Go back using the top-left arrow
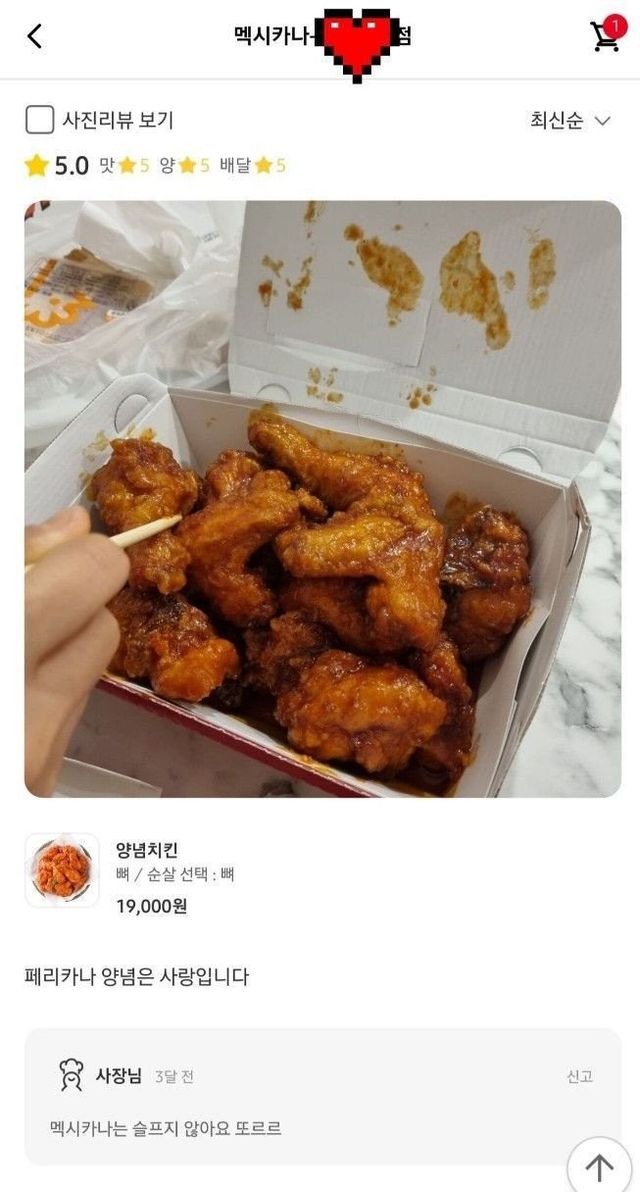This screenshot has width=640, height=1192. [x=35, y=37]
